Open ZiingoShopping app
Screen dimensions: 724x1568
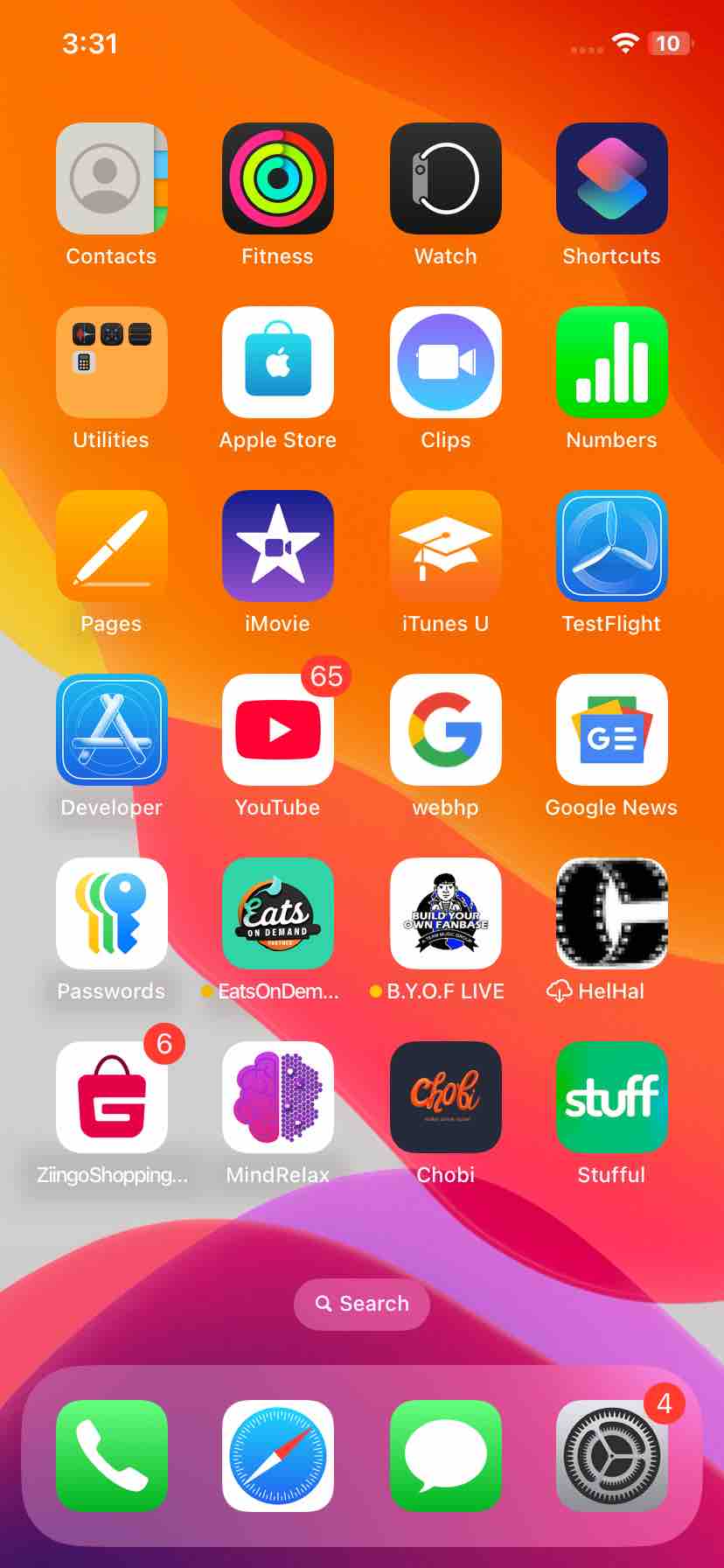(x=111, y=1097)
